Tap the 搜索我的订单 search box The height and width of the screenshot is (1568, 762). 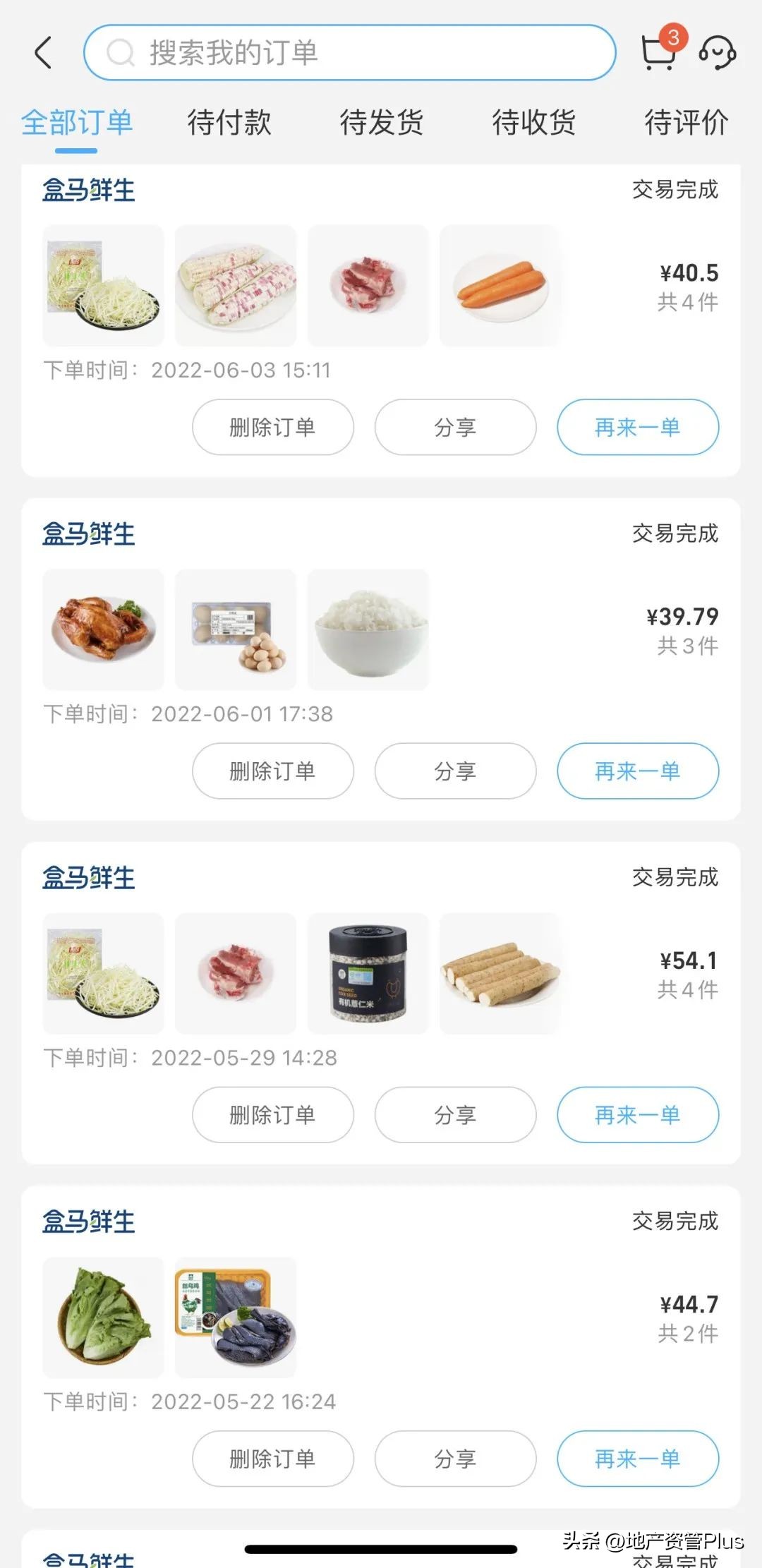349,53
